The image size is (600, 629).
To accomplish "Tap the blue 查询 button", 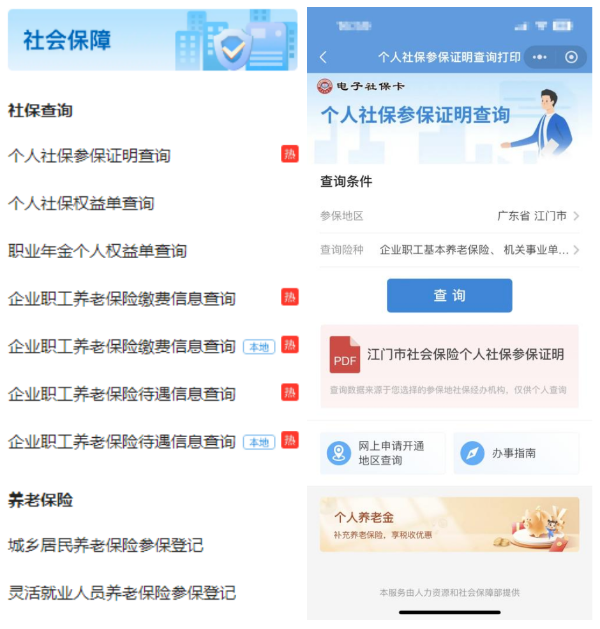I will point(449,296).
